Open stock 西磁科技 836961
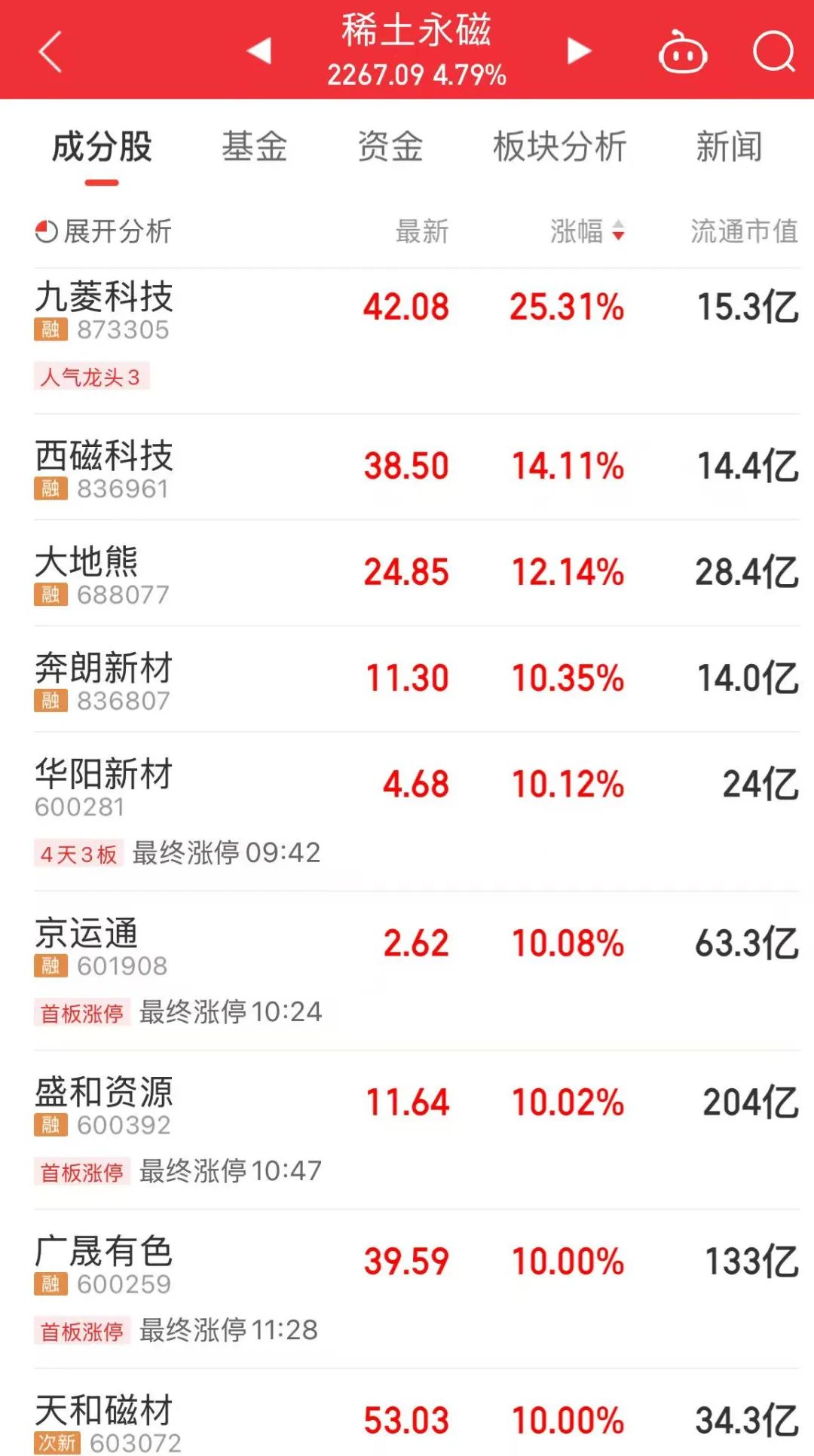This screenshot has height=1456, width=814. point(417,466)
